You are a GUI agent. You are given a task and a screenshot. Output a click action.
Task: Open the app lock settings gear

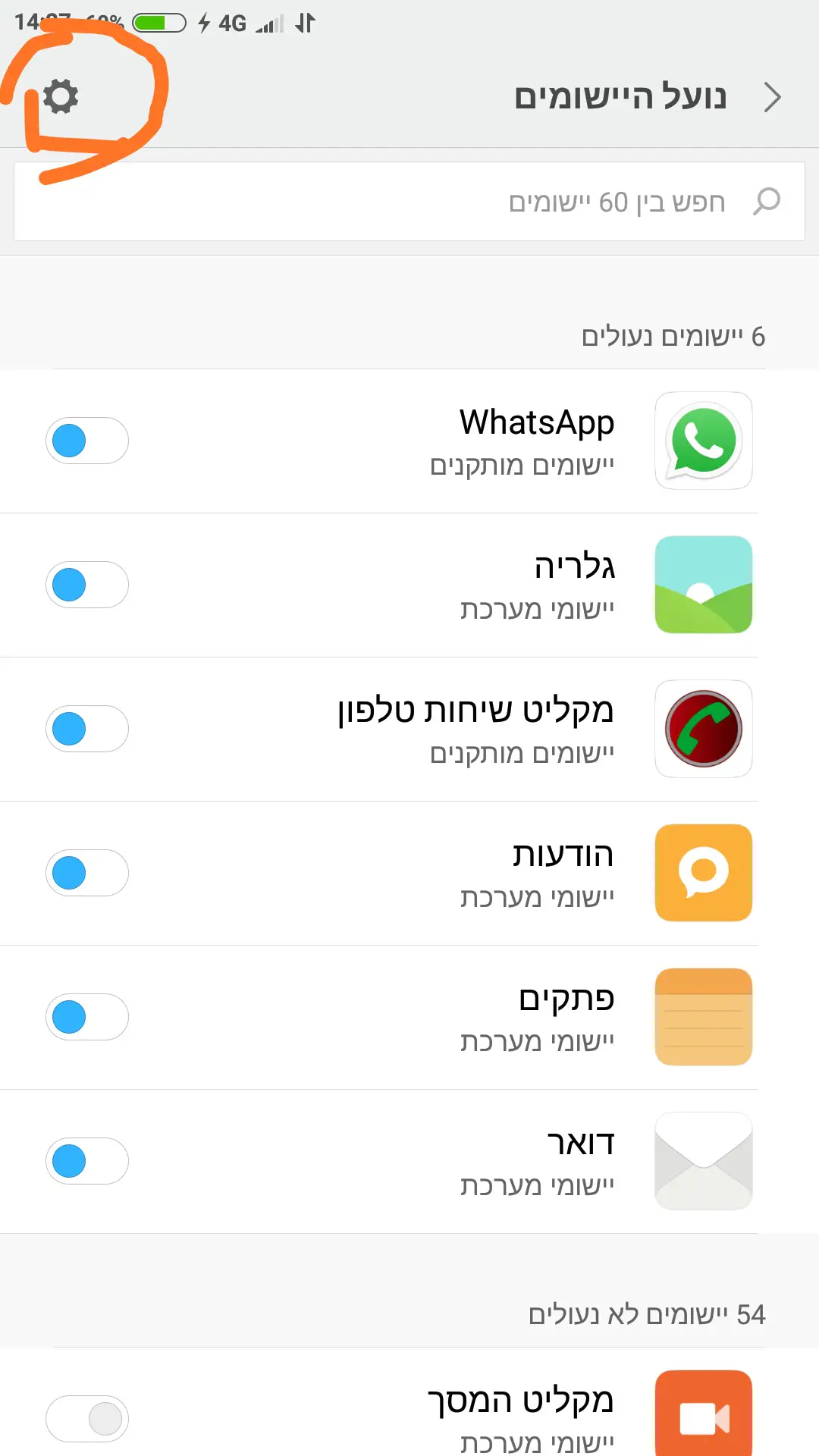[x=61, y=96]
